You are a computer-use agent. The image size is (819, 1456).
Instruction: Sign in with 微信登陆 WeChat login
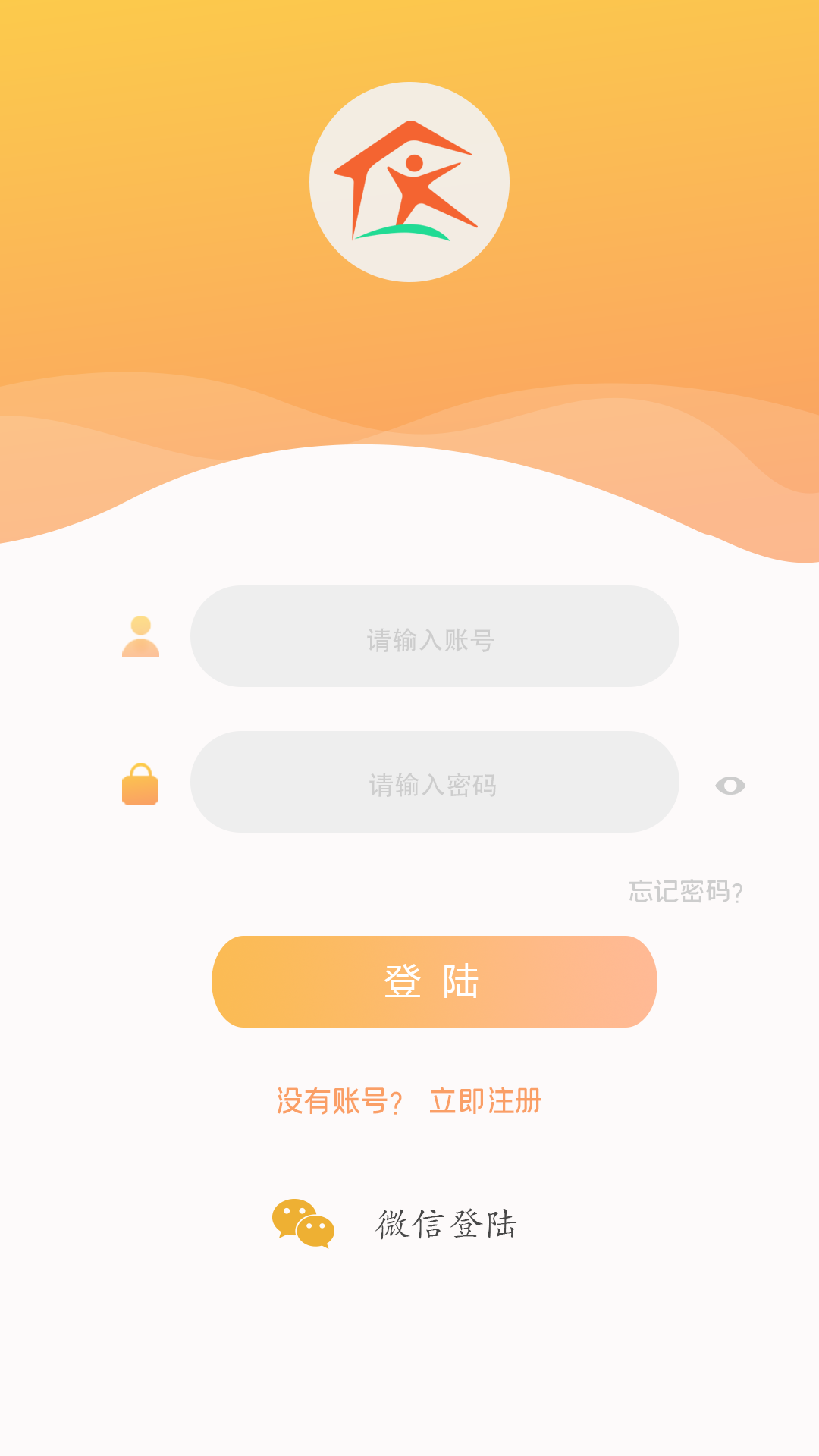click(x=445, y=1224)
